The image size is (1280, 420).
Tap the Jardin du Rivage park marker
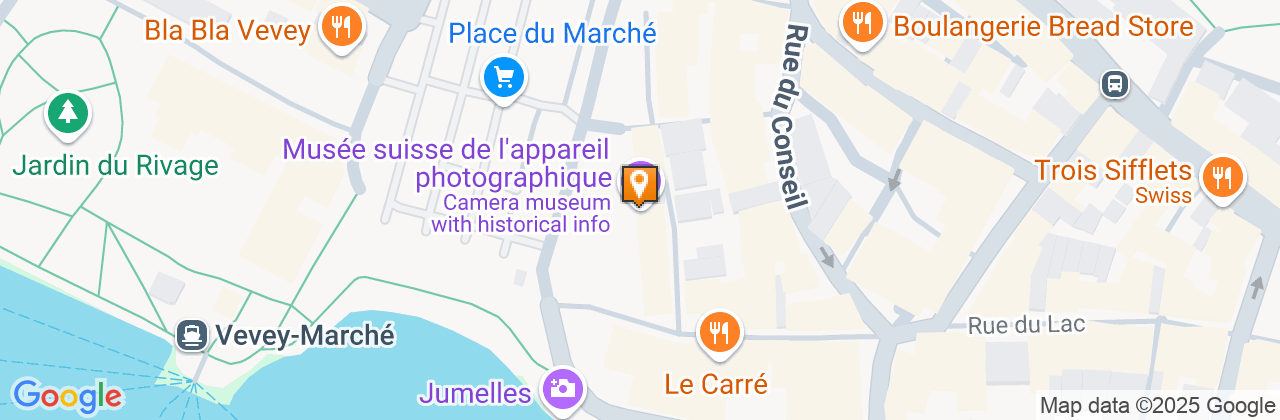click(x=68, y=113)
